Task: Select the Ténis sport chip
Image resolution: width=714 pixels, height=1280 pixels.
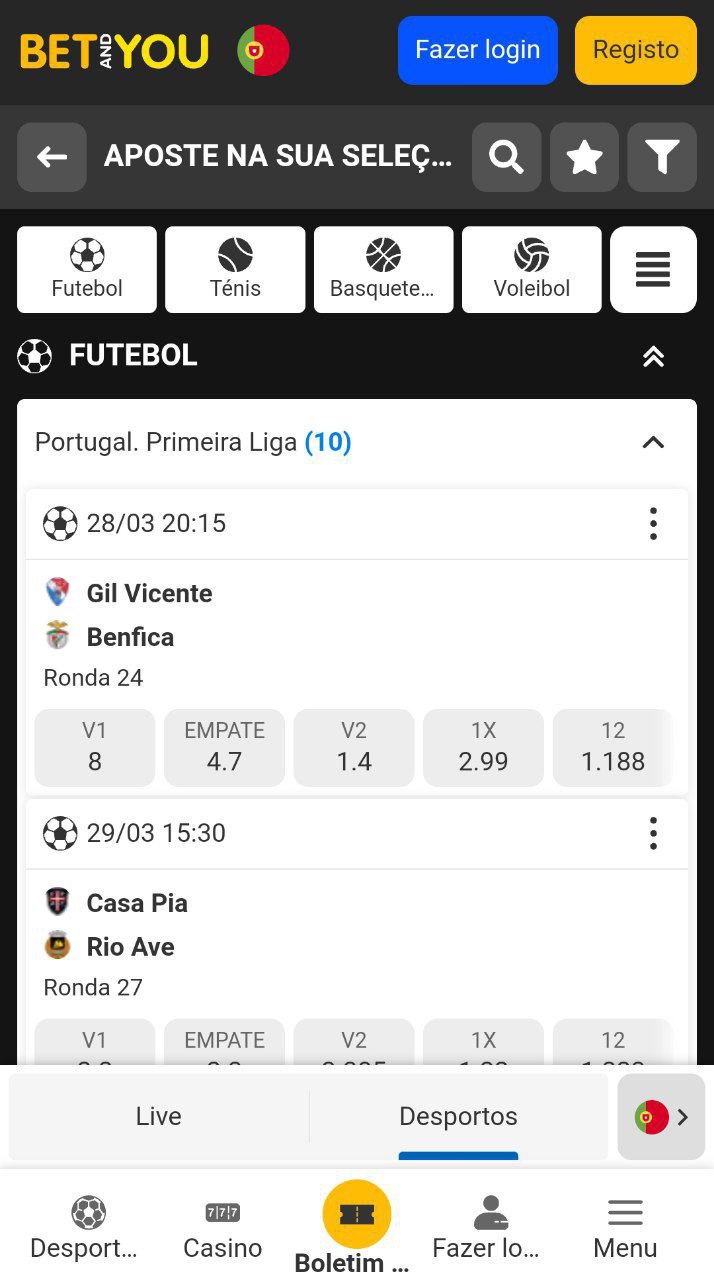Action: [x=235, y=270]
